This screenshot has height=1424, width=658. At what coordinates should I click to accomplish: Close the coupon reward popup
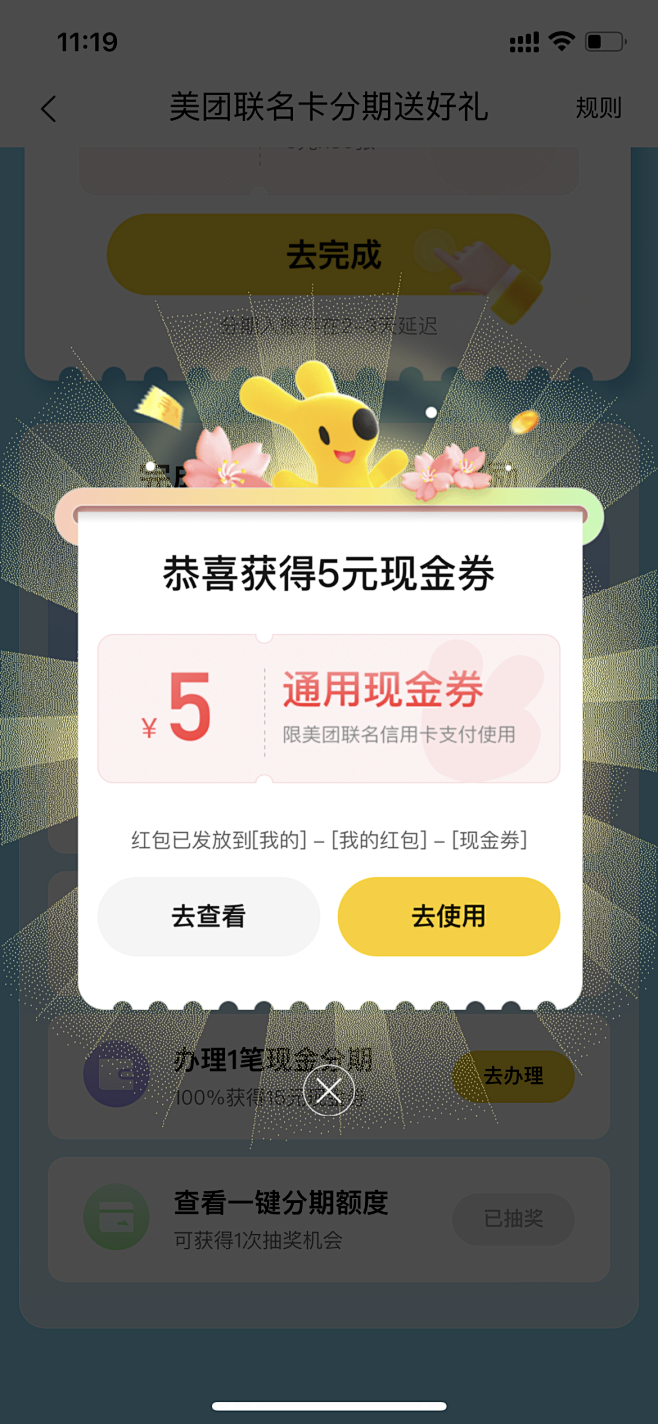click(329, 1090)
